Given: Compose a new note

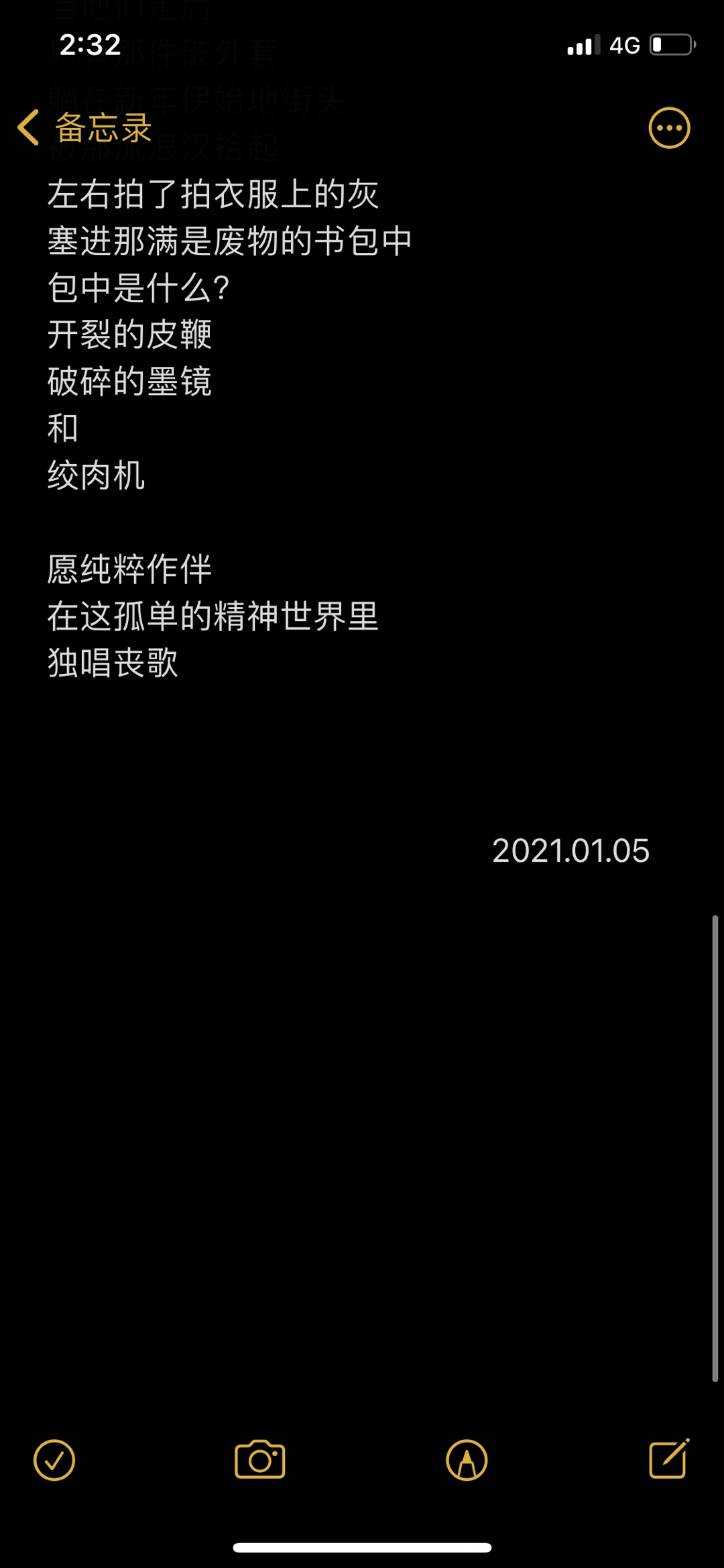Looking at the screenshot, I should 669,1459.
